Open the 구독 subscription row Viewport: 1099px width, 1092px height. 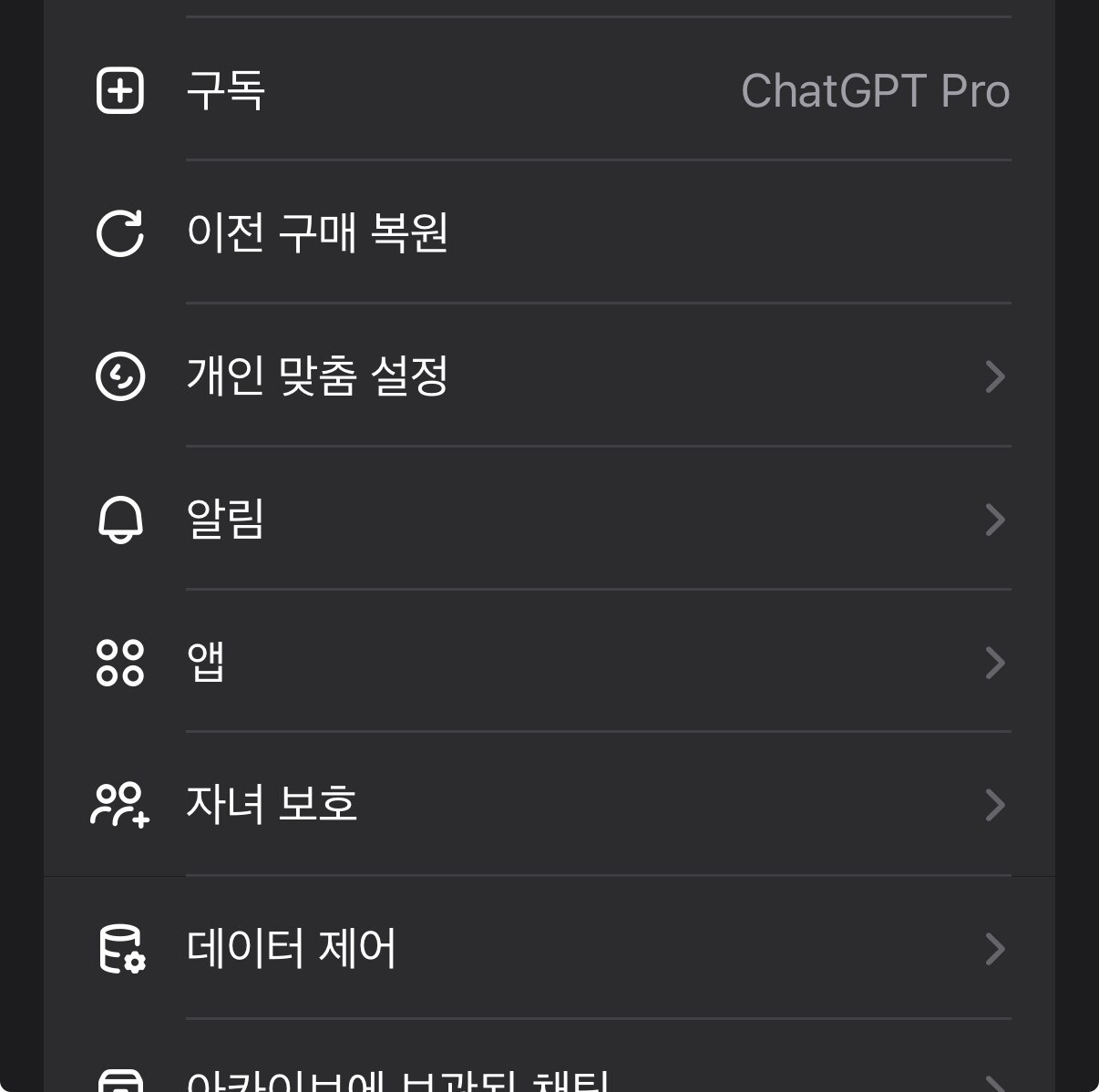pos(549,89)
